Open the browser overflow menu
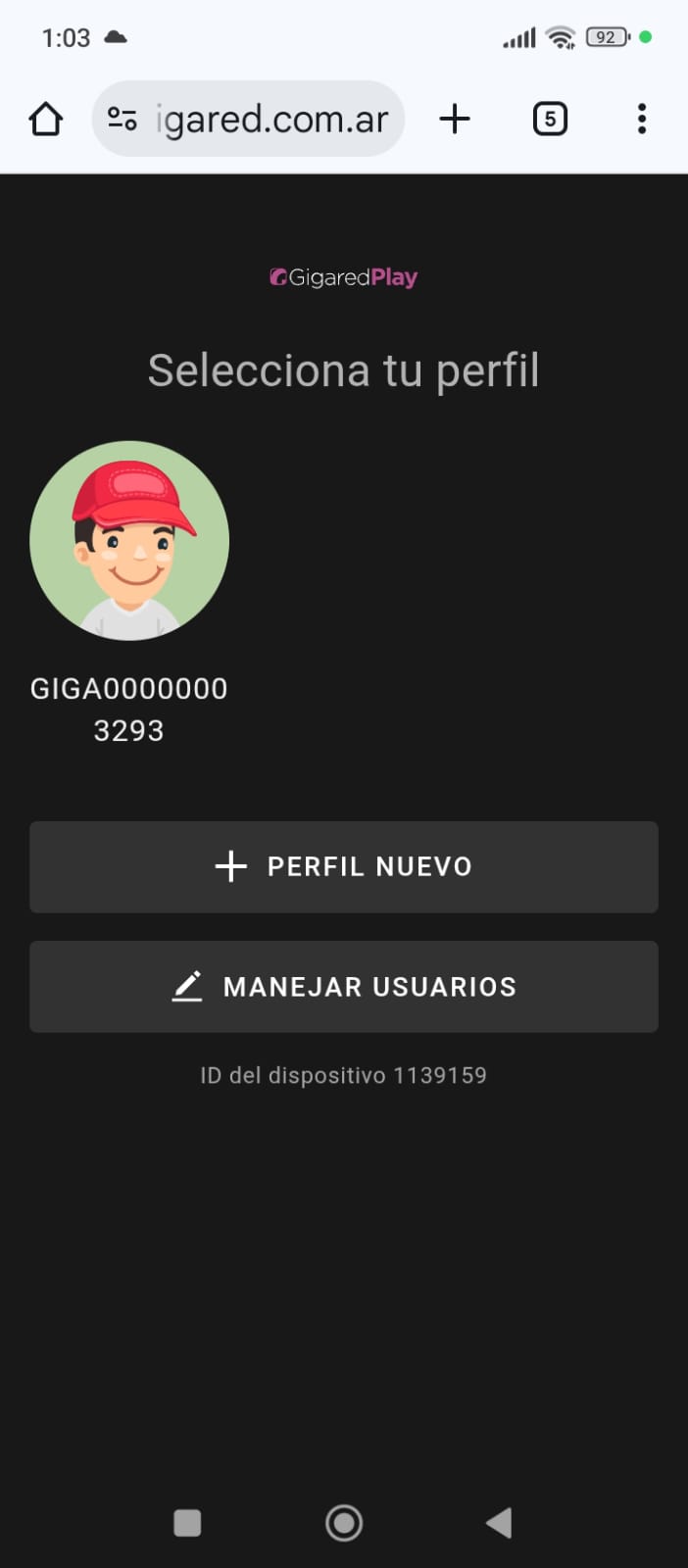The image size is (688, 1568). [642, 120]
